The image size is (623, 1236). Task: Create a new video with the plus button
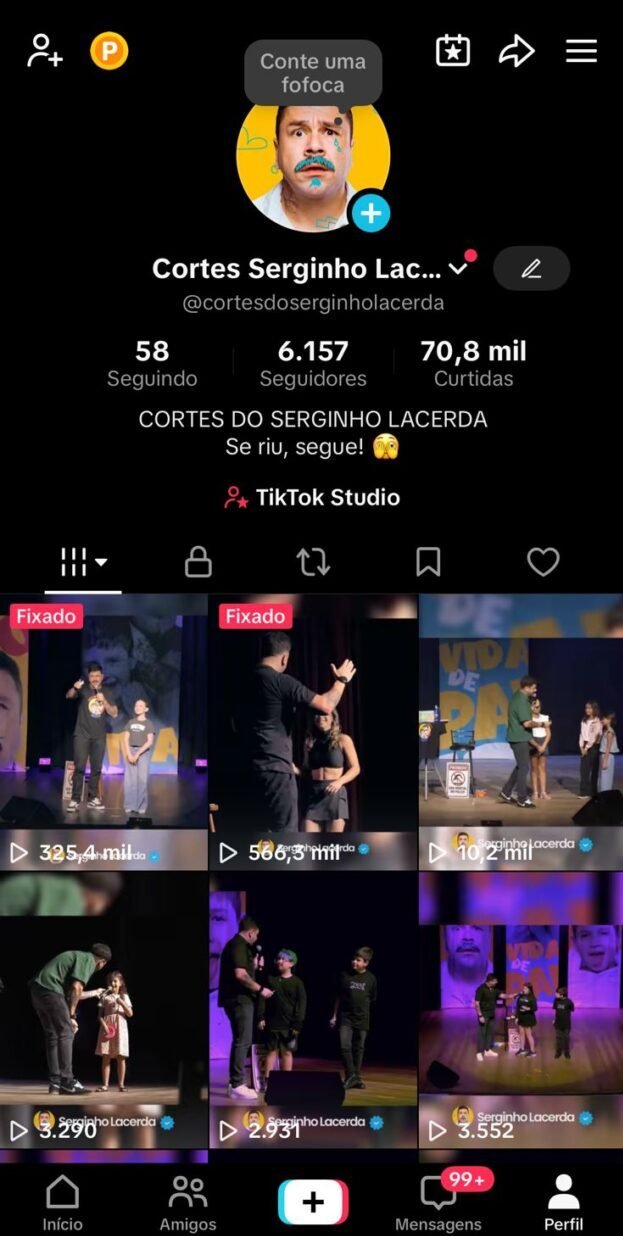pyautogui.click(x=313, y=1202)
